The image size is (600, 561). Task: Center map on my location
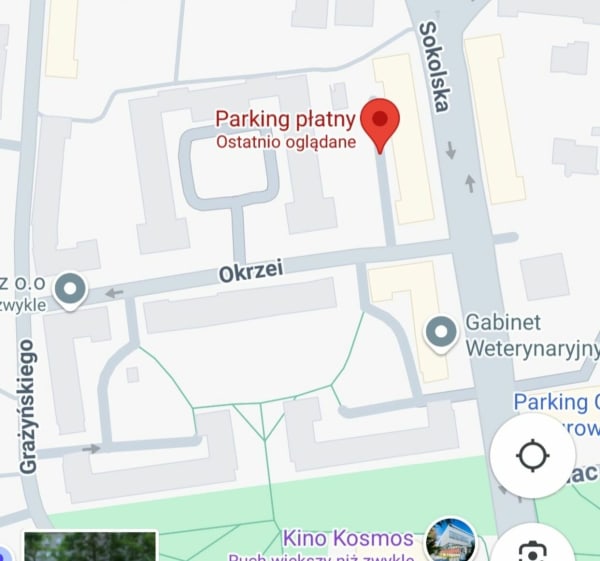[533, 455]
